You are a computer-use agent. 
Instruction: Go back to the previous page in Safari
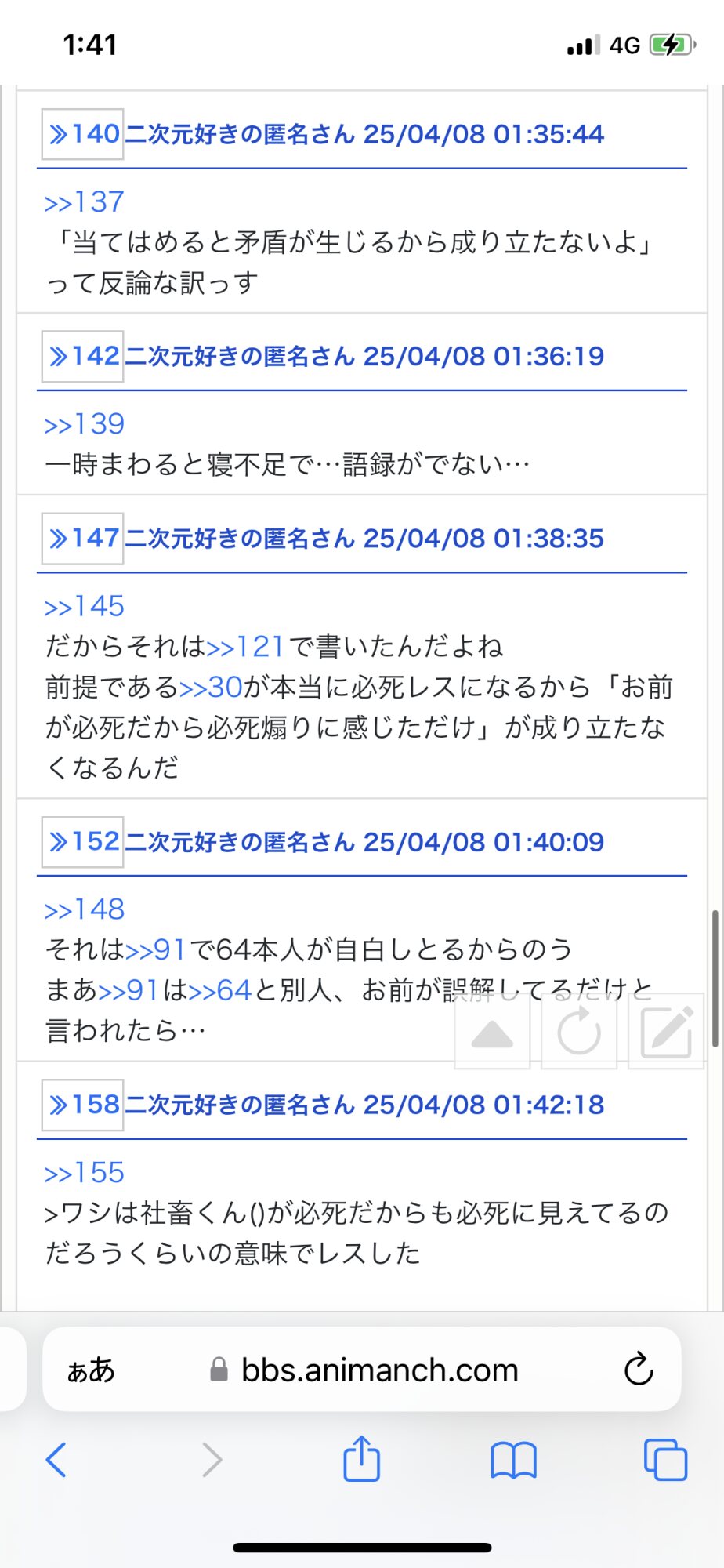[56, 1460]
